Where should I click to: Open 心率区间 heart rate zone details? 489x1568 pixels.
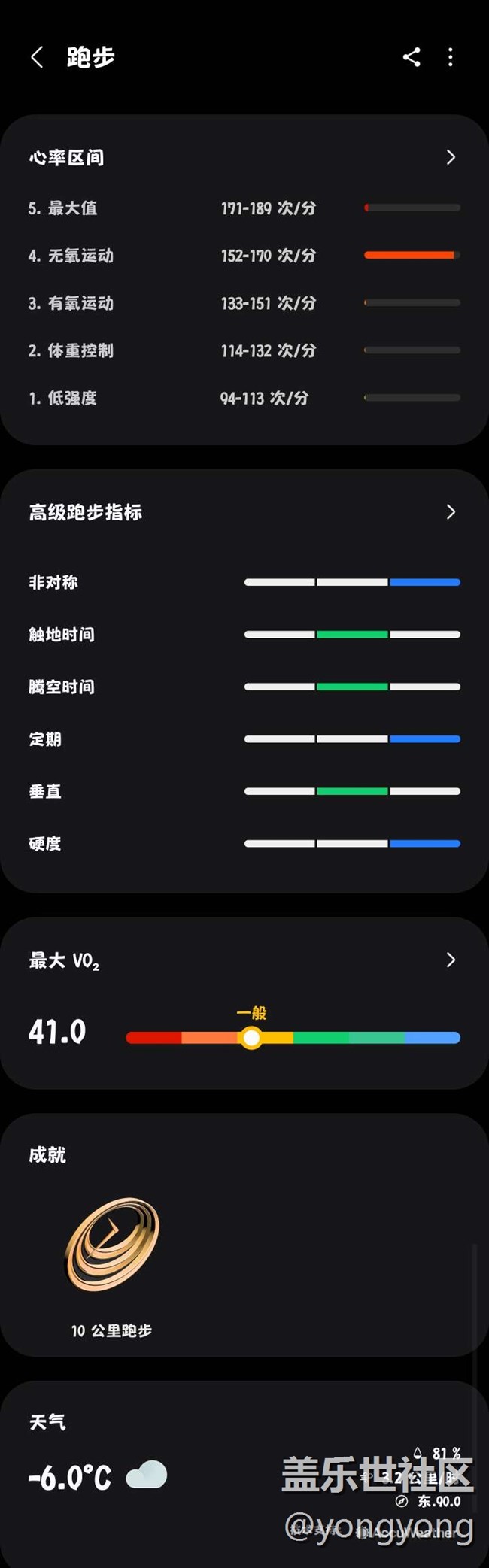[244, 157]
